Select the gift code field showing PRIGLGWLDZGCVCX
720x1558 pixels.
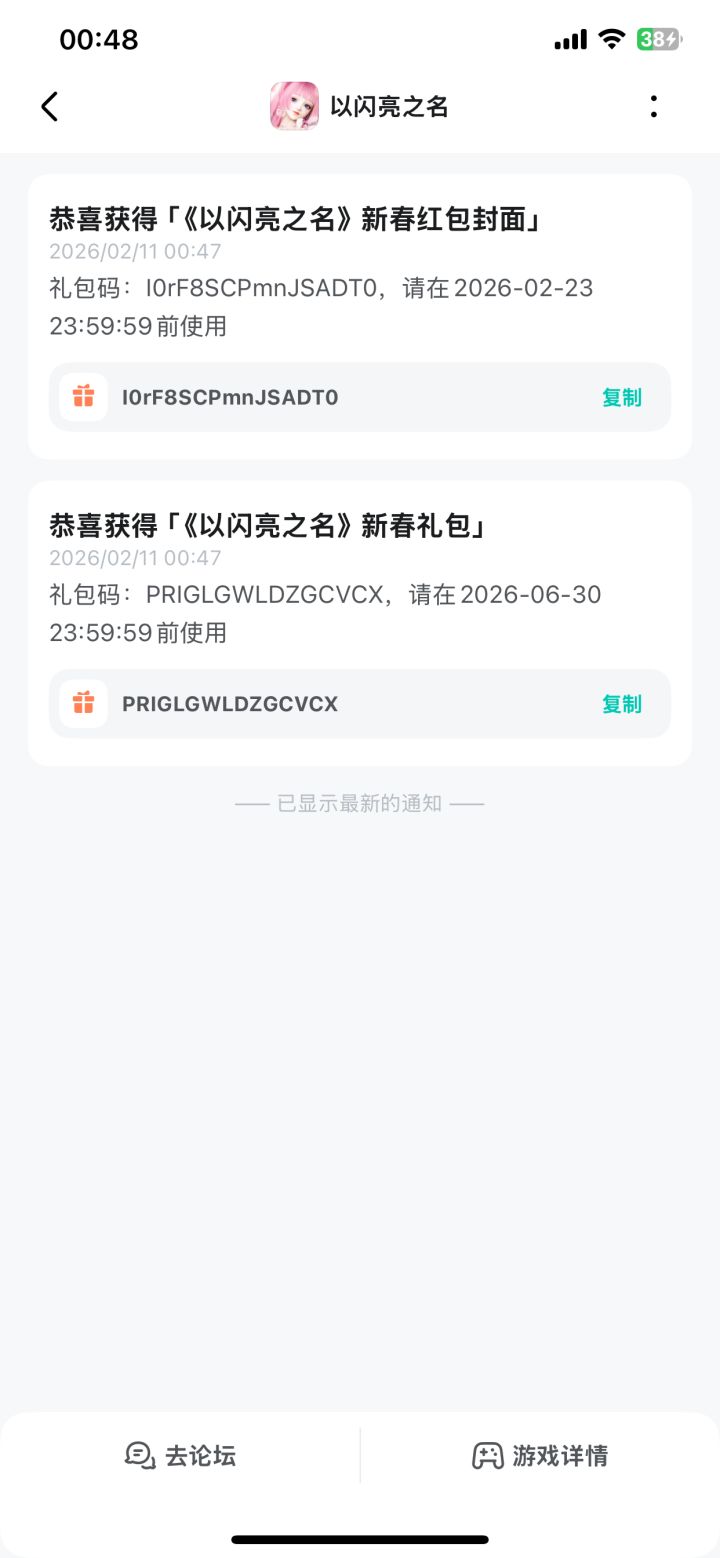pos(228,703)
